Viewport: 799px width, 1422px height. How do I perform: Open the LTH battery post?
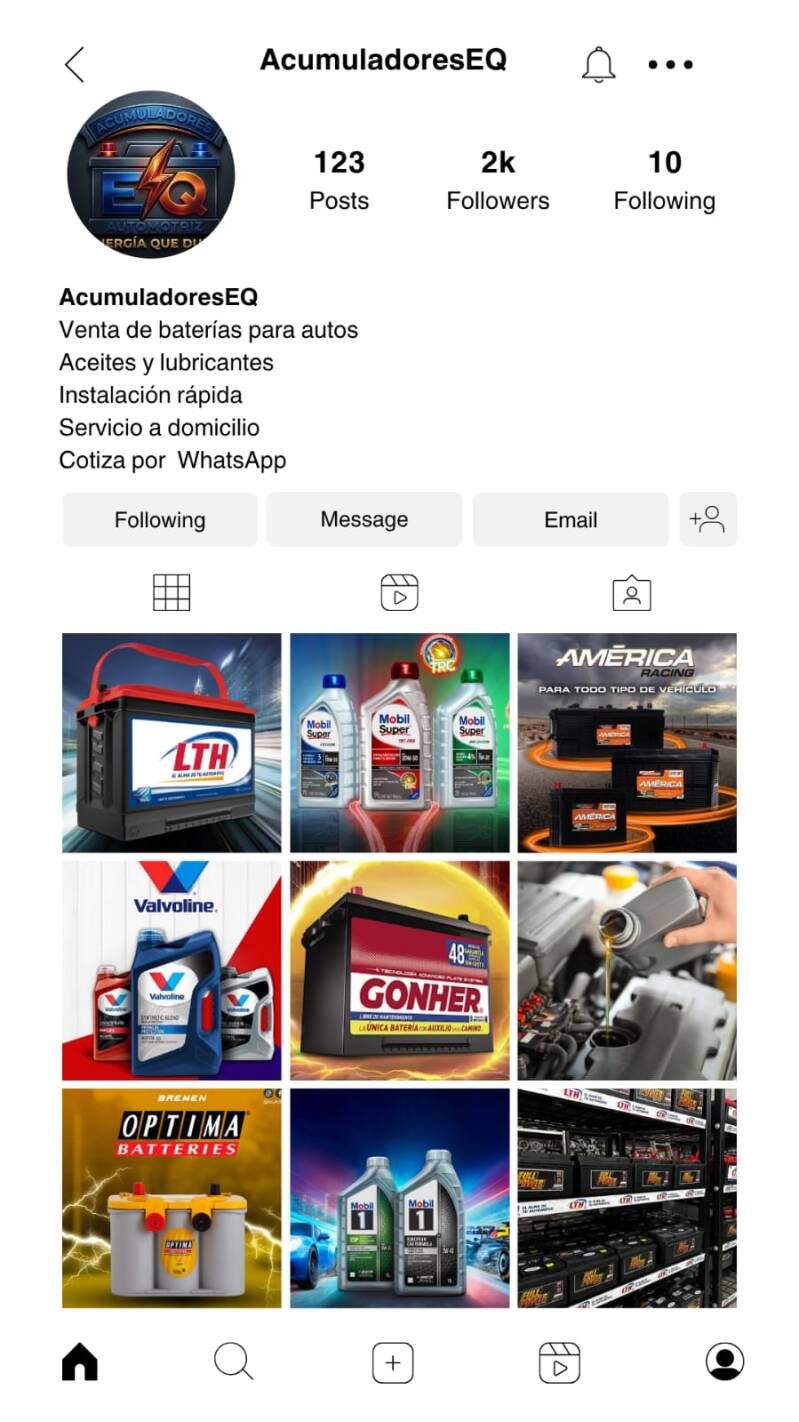coord(171,742)
